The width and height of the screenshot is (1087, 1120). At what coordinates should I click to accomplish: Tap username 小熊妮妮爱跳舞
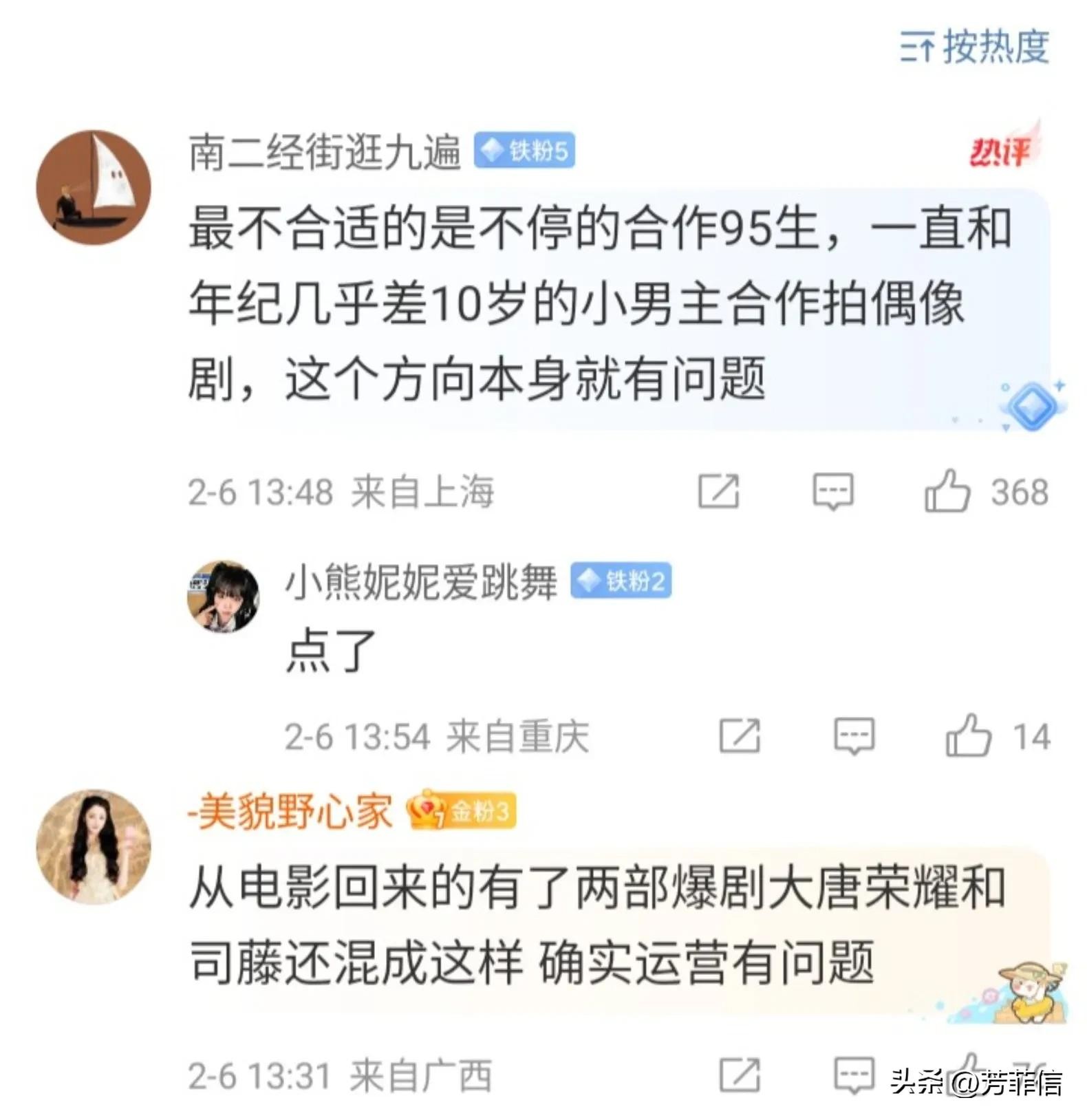pyautogui.click(x=420, y=582)
